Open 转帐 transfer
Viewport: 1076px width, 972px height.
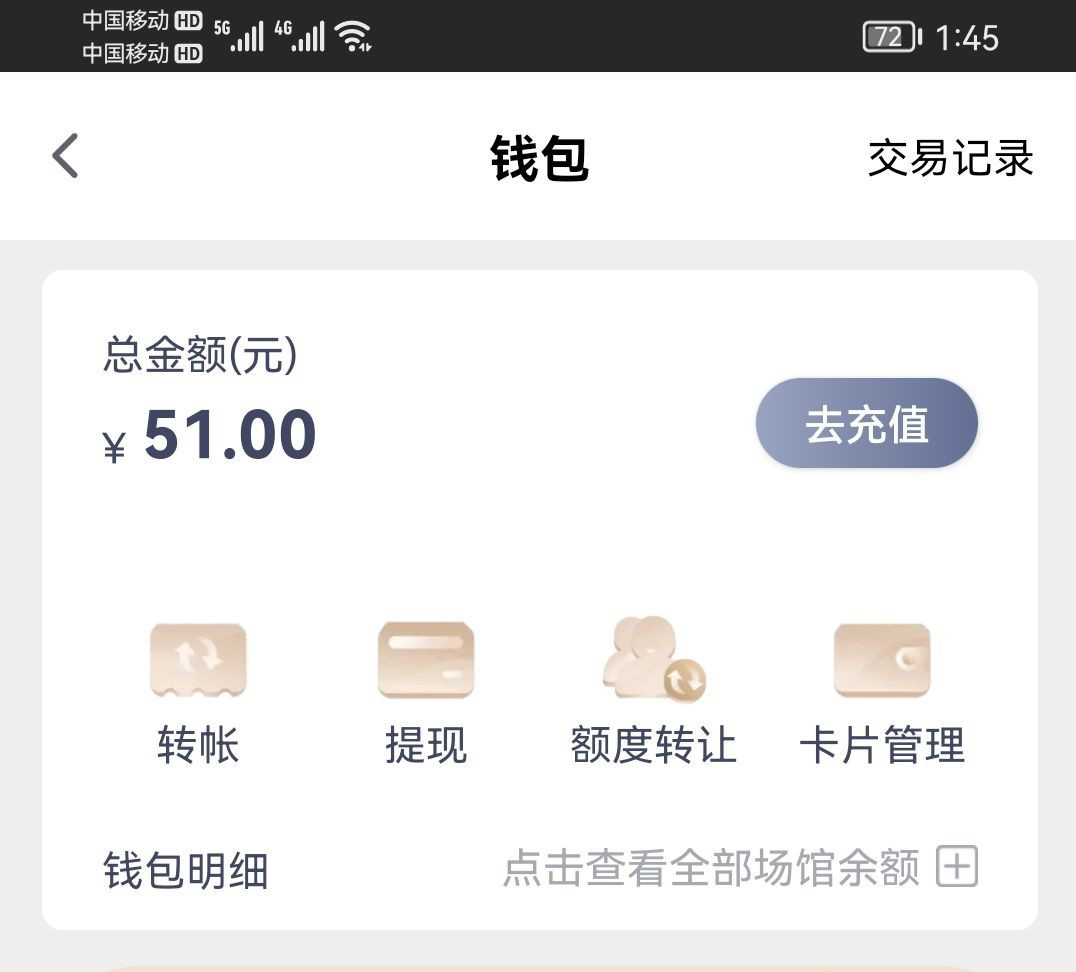click(x=198, y=692)
